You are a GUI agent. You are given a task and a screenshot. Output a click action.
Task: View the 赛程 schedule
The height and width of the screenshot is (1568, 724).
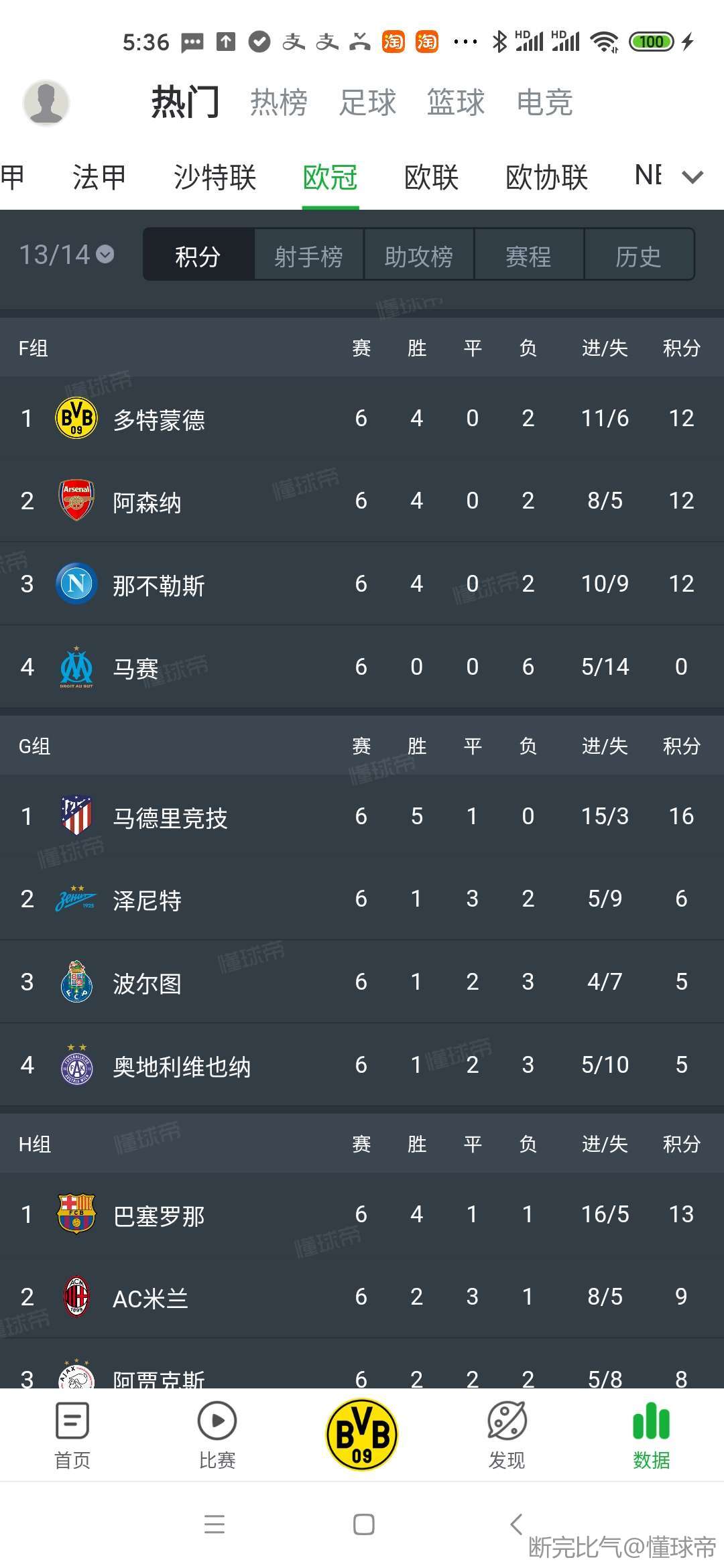[528, 255]
